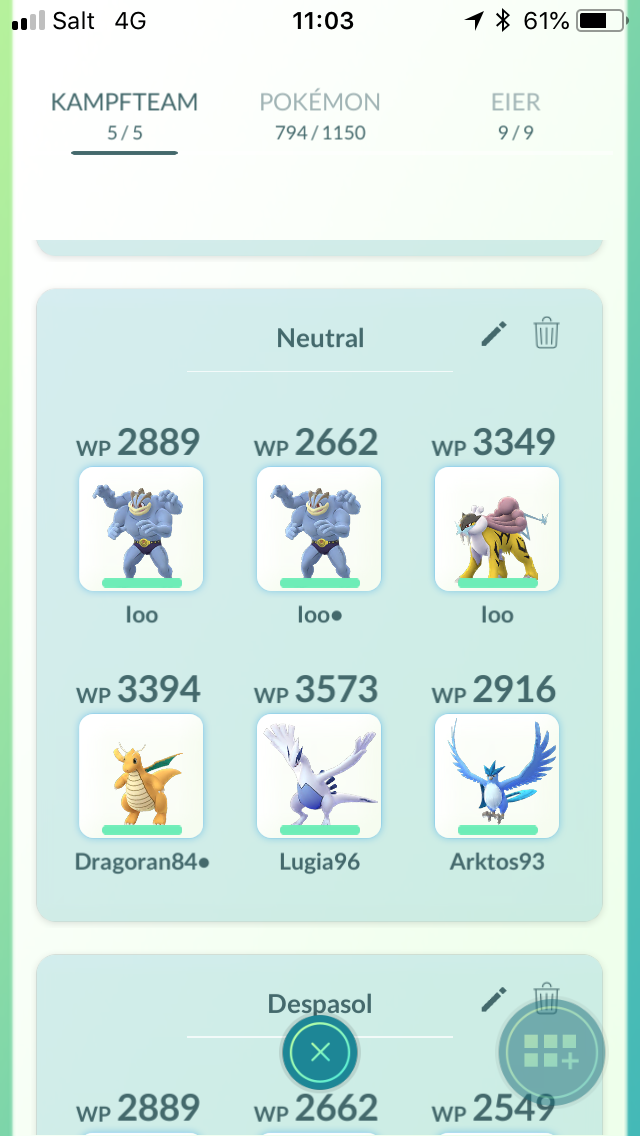Edit the Neutral team with pencil icon
The width and height of the screenshot is (640, 1136).
coord(494,334)
